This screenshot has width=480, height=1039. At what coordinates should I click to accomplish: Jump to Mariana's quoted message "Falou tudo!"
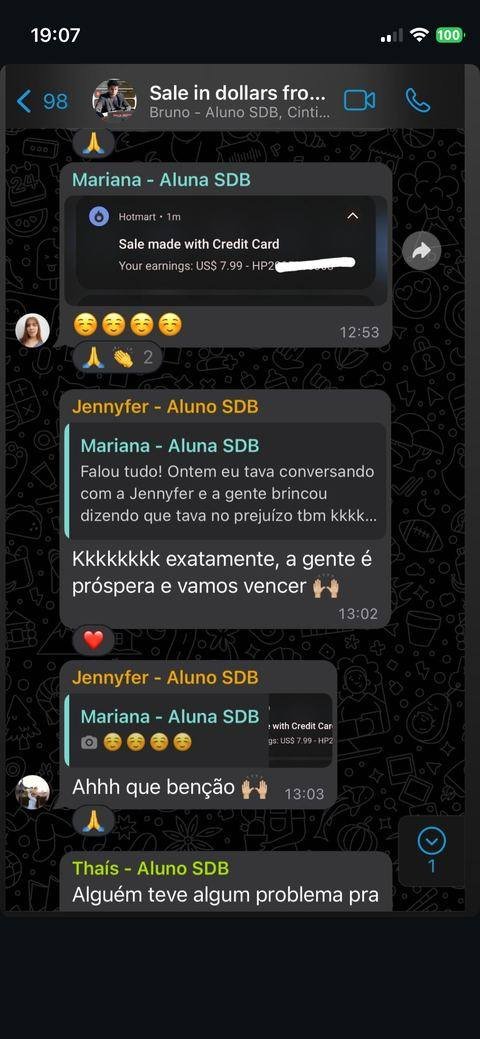pos(225,481)
